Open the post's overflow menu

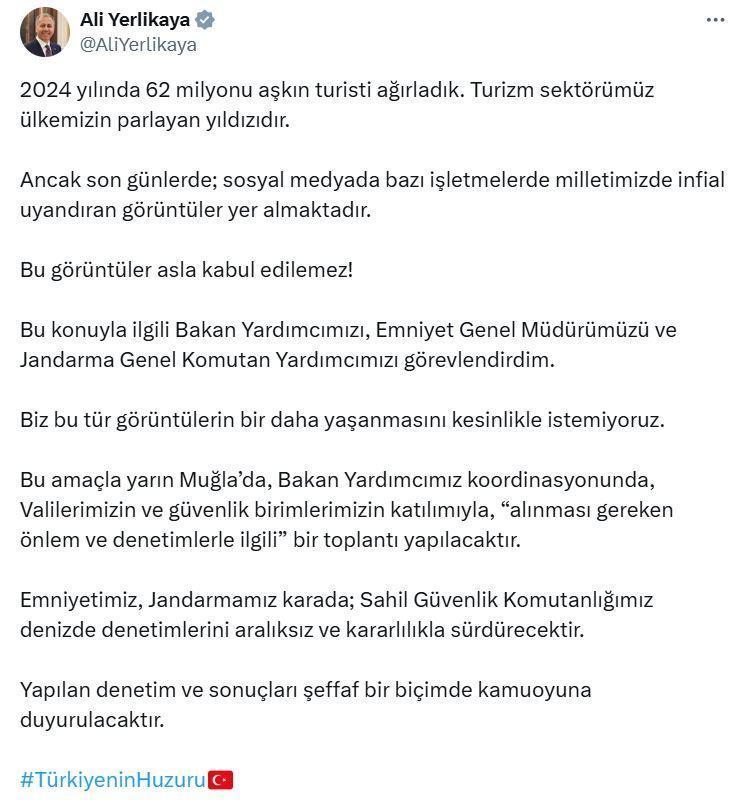pos(714,20)
